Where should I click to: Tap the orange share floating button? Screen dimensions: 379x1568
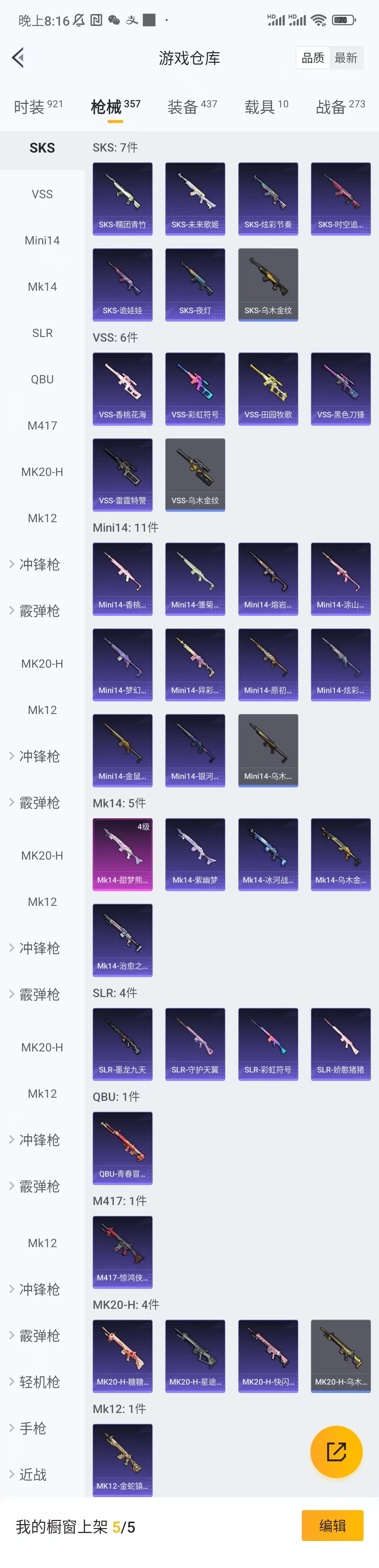[336, 1452]
